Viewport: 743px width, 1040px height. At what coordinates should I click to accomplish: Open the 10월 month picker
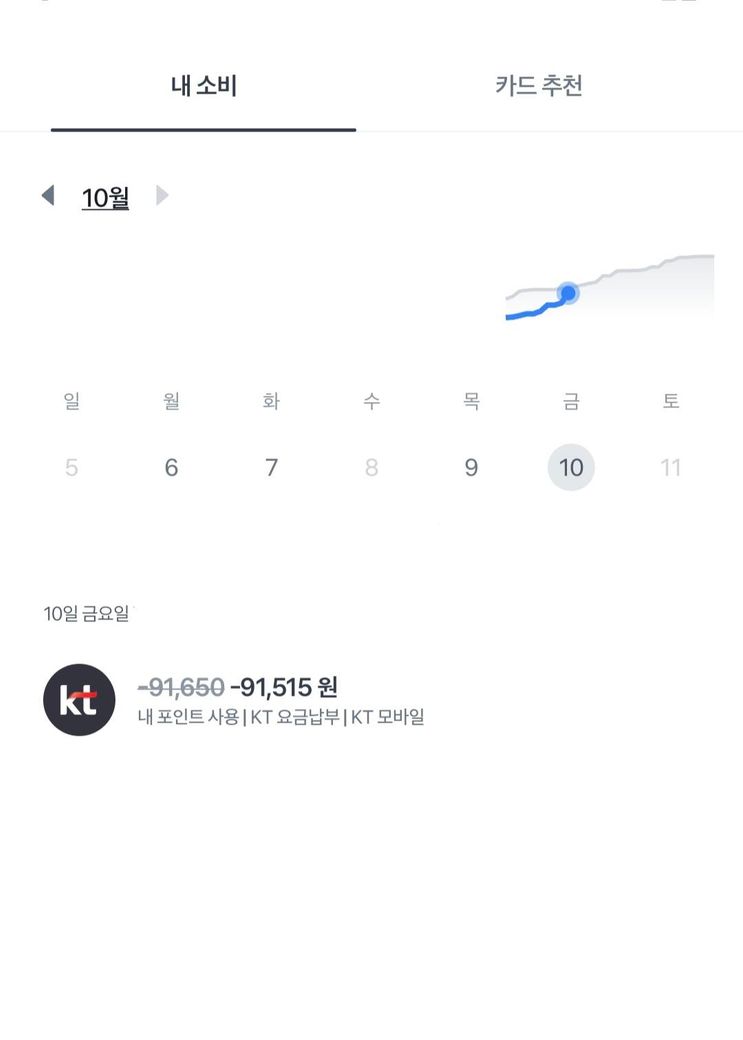pos(105,198)
